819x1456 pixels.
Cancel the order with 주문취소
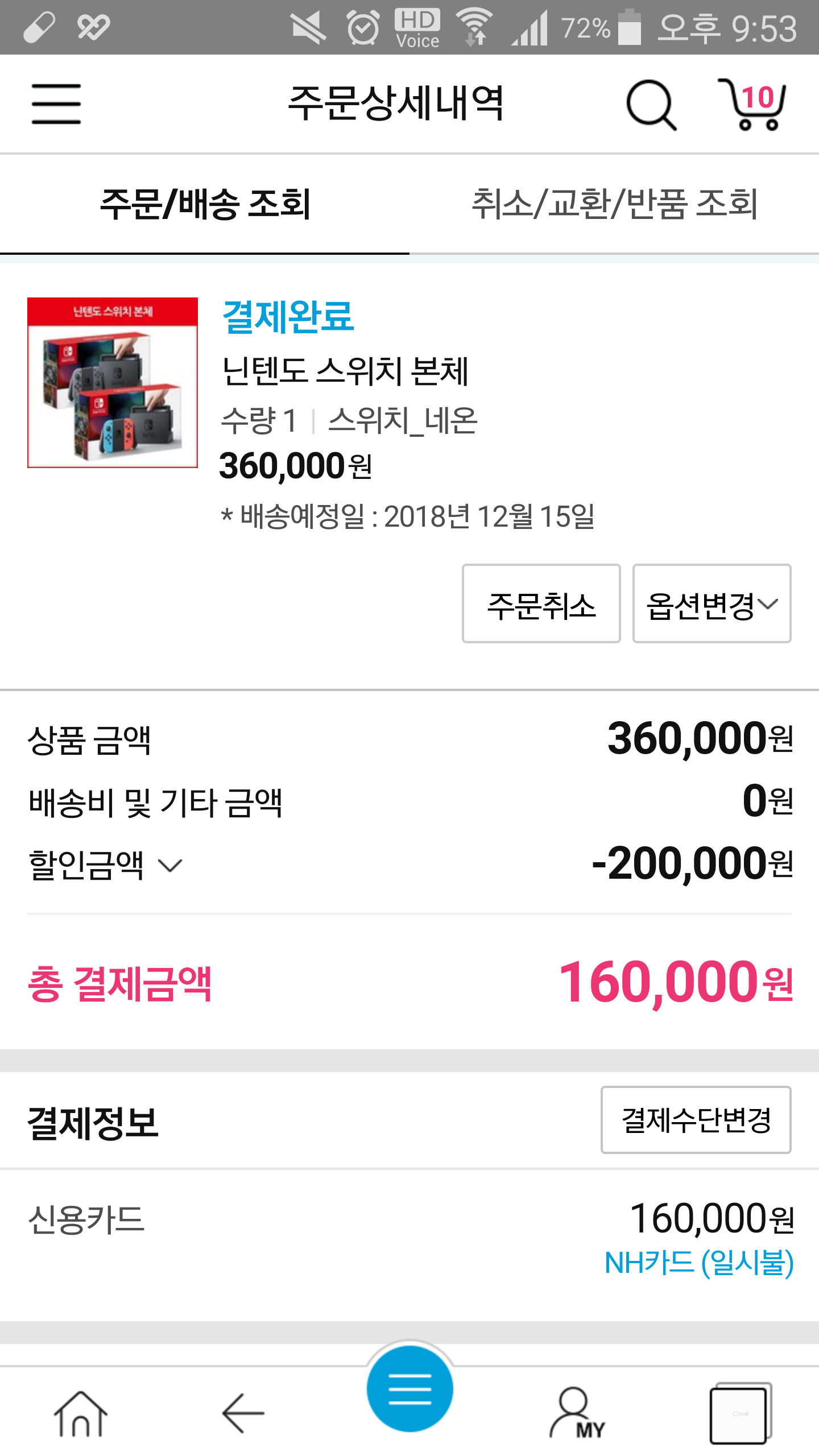(541, 604)
